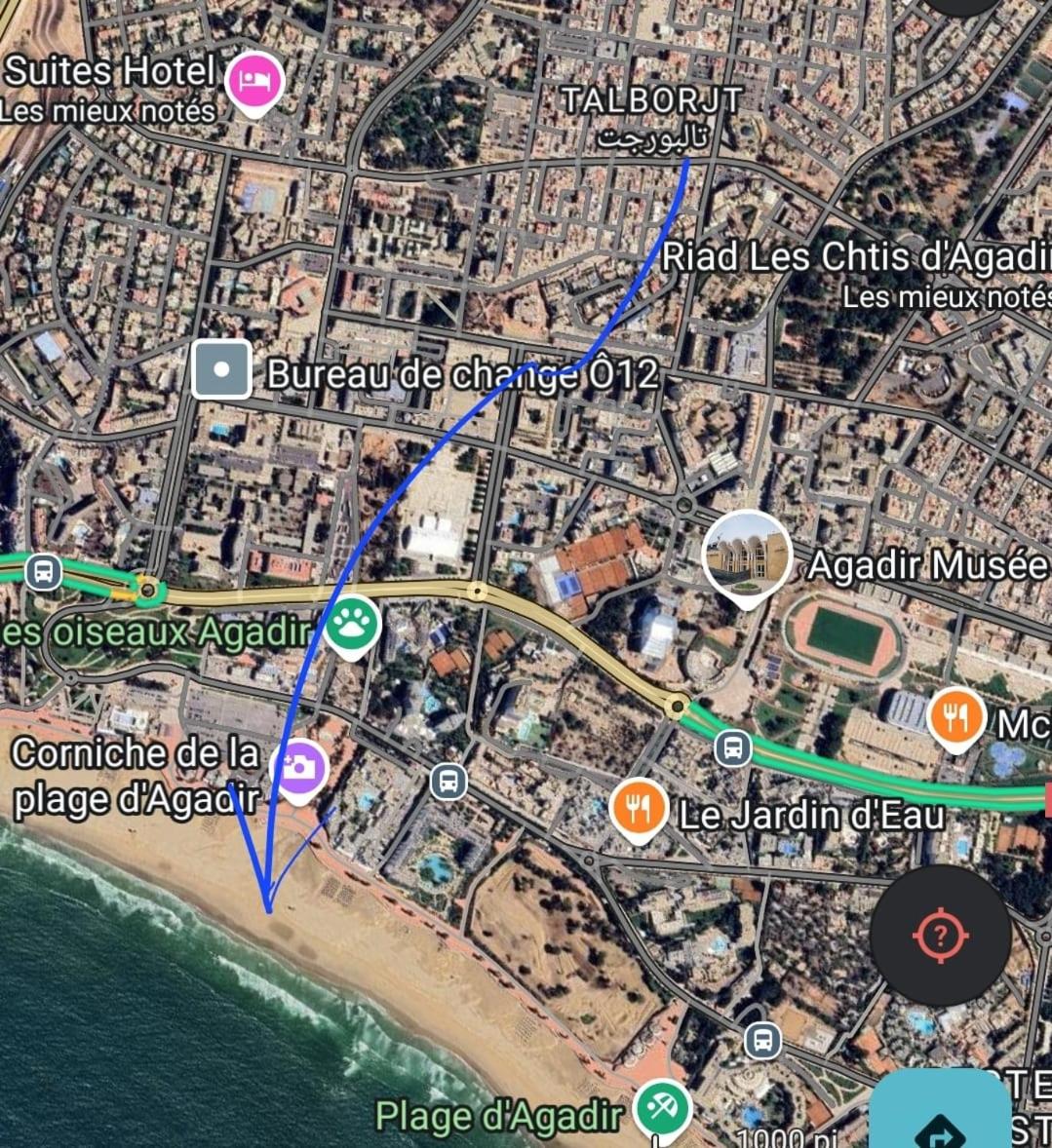Select the Le Jardin d'Eau restaurant marker
Viewport: 1052px width, 1148px height.
pyautogui.click(x=638, y=809)
